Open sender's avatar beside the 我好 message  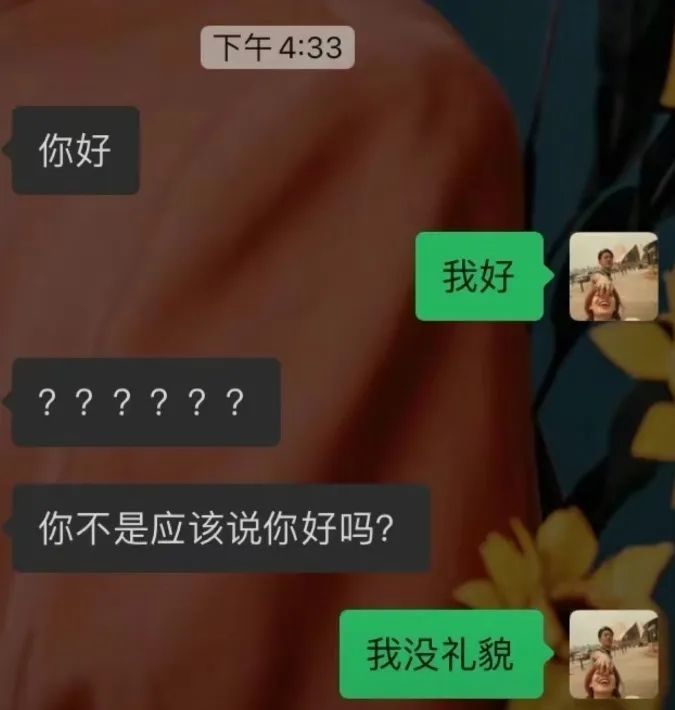[613, 277]
